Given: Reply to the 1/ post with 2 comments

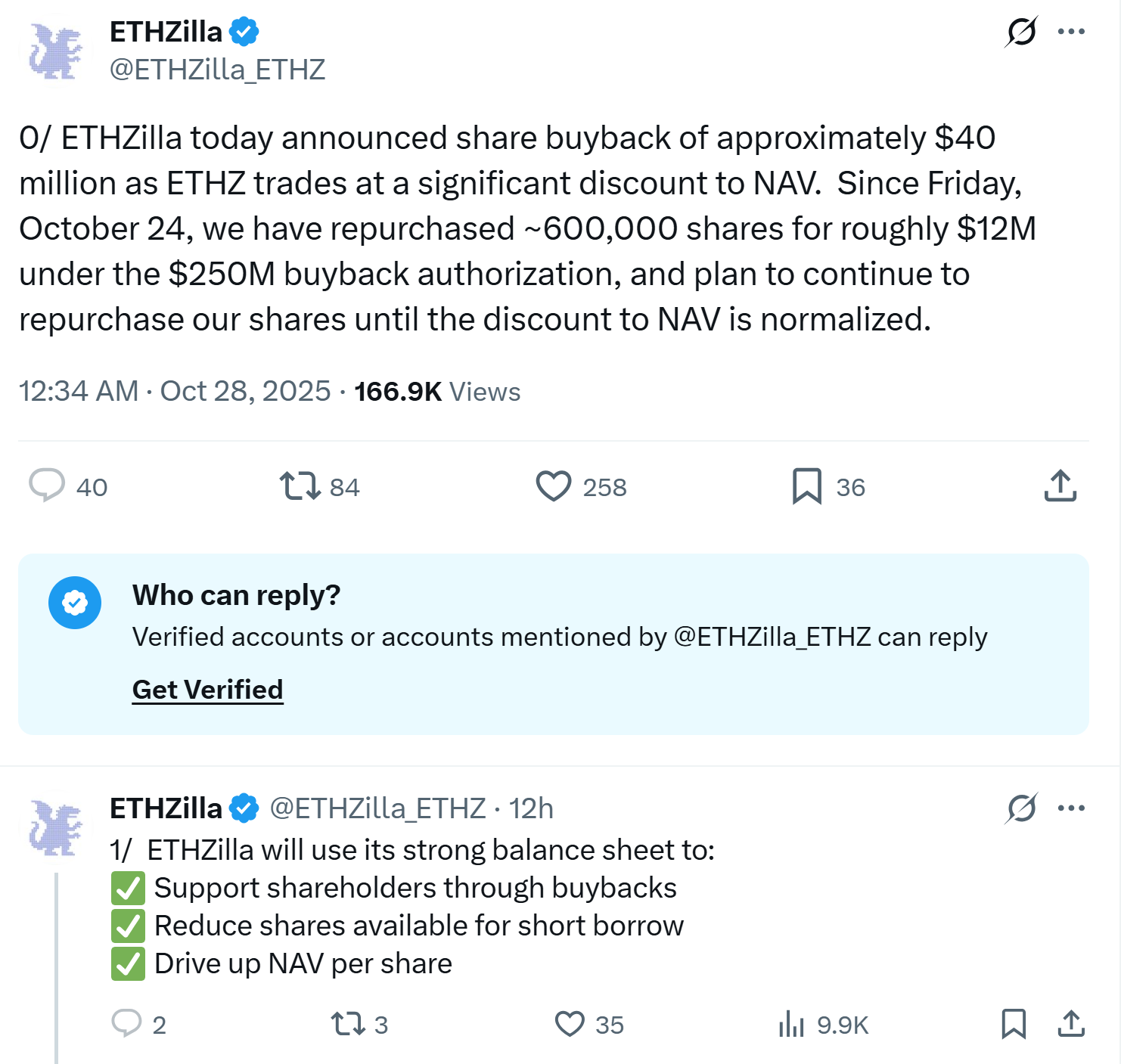Looking at the screenshot, I should (x=126, y=1023).
